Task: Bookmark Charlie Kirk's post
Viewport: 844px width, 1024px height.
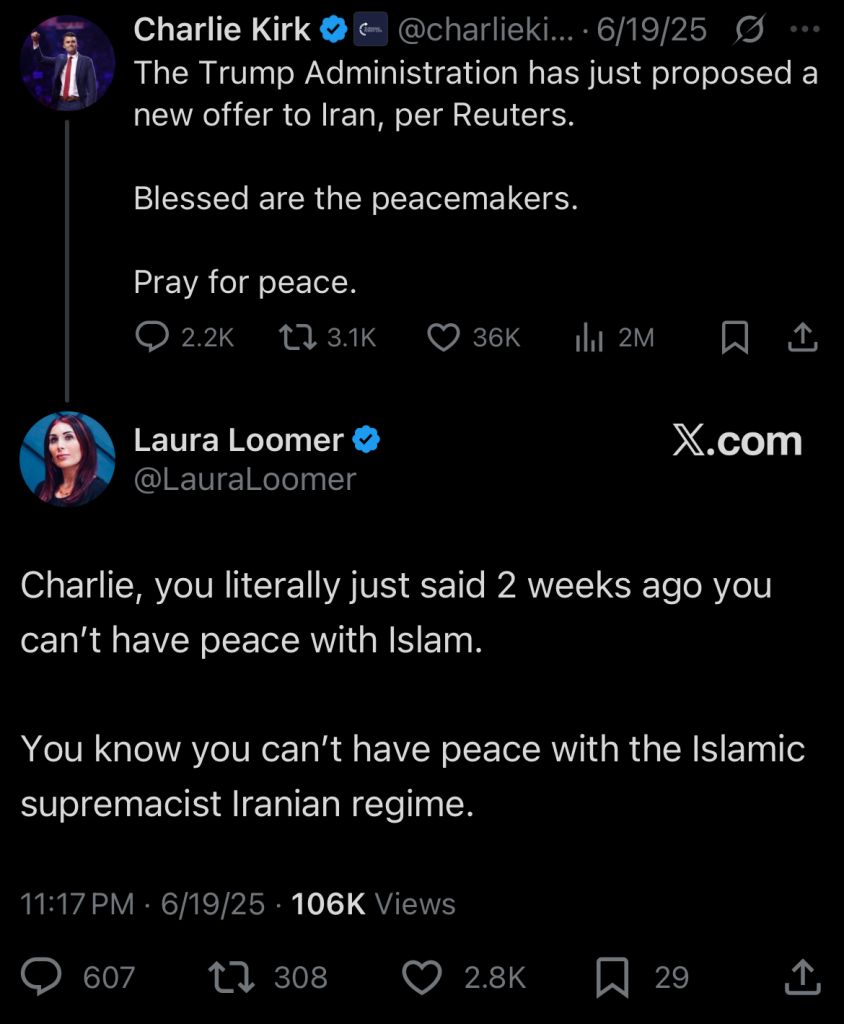Action: click(735, 339)
